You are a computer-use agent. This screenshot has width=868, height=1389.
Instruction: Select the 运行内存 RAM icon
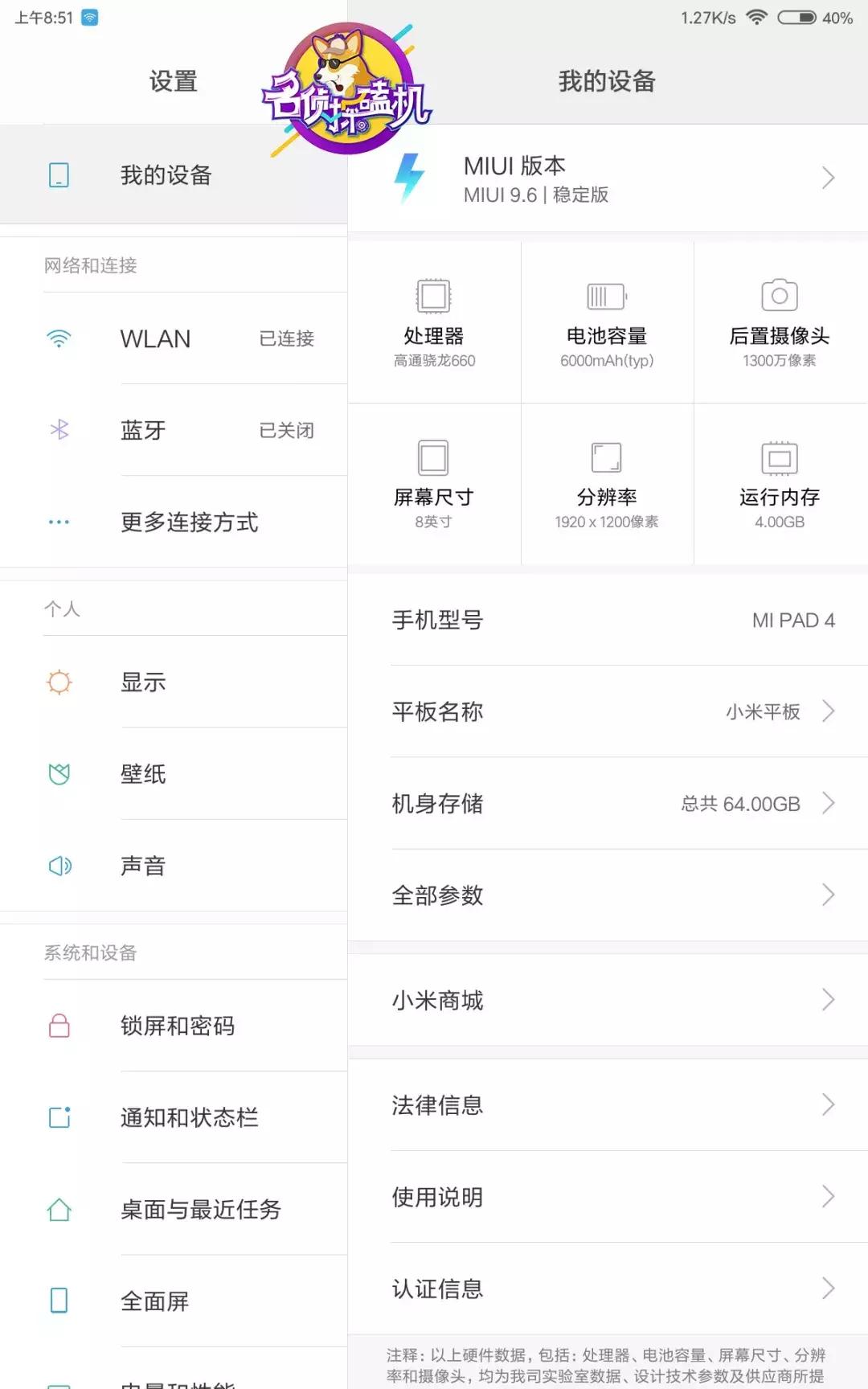778,458
